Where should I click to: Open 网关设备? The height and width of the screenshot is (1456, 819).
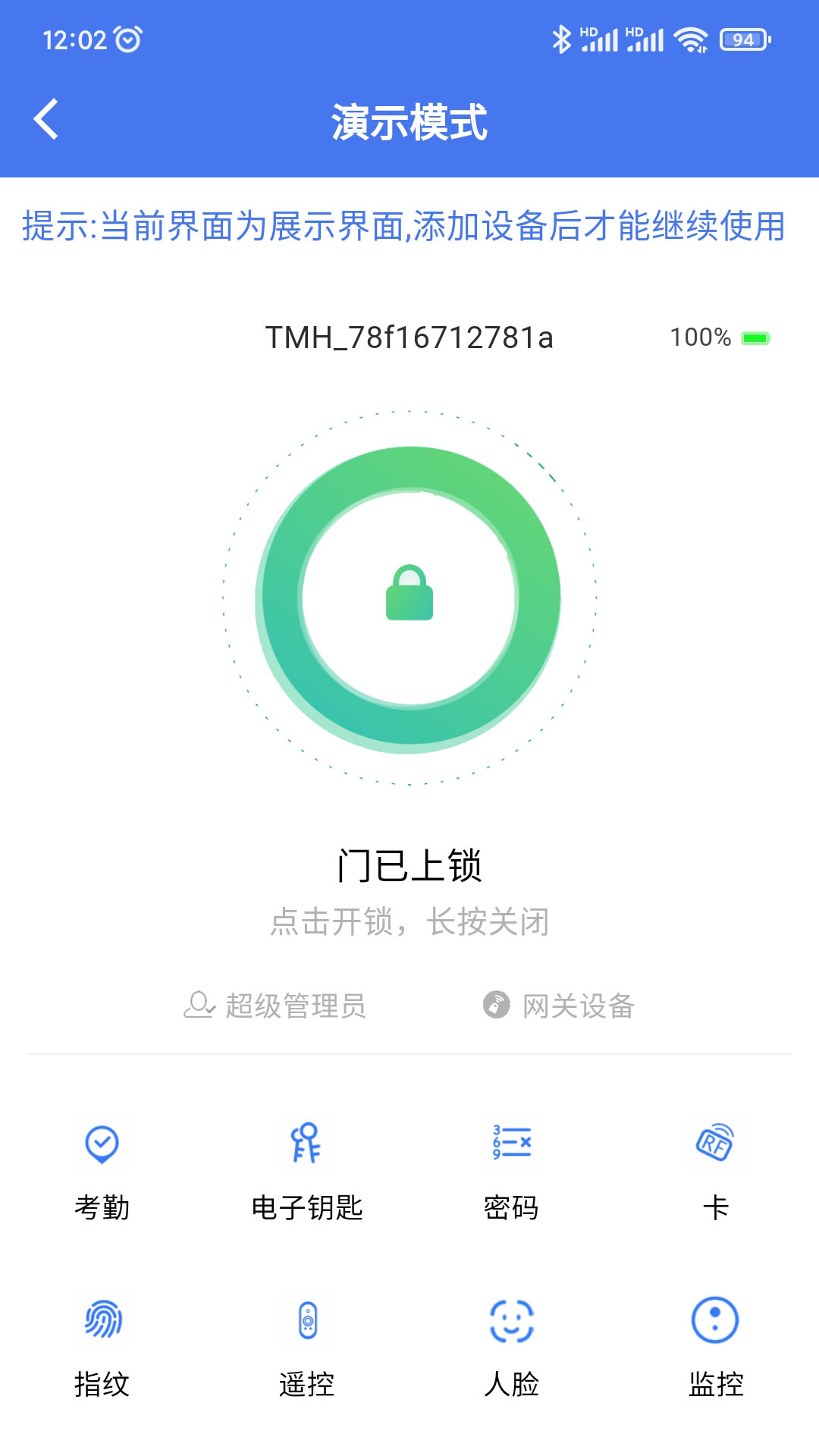[x=559, y=1006]
